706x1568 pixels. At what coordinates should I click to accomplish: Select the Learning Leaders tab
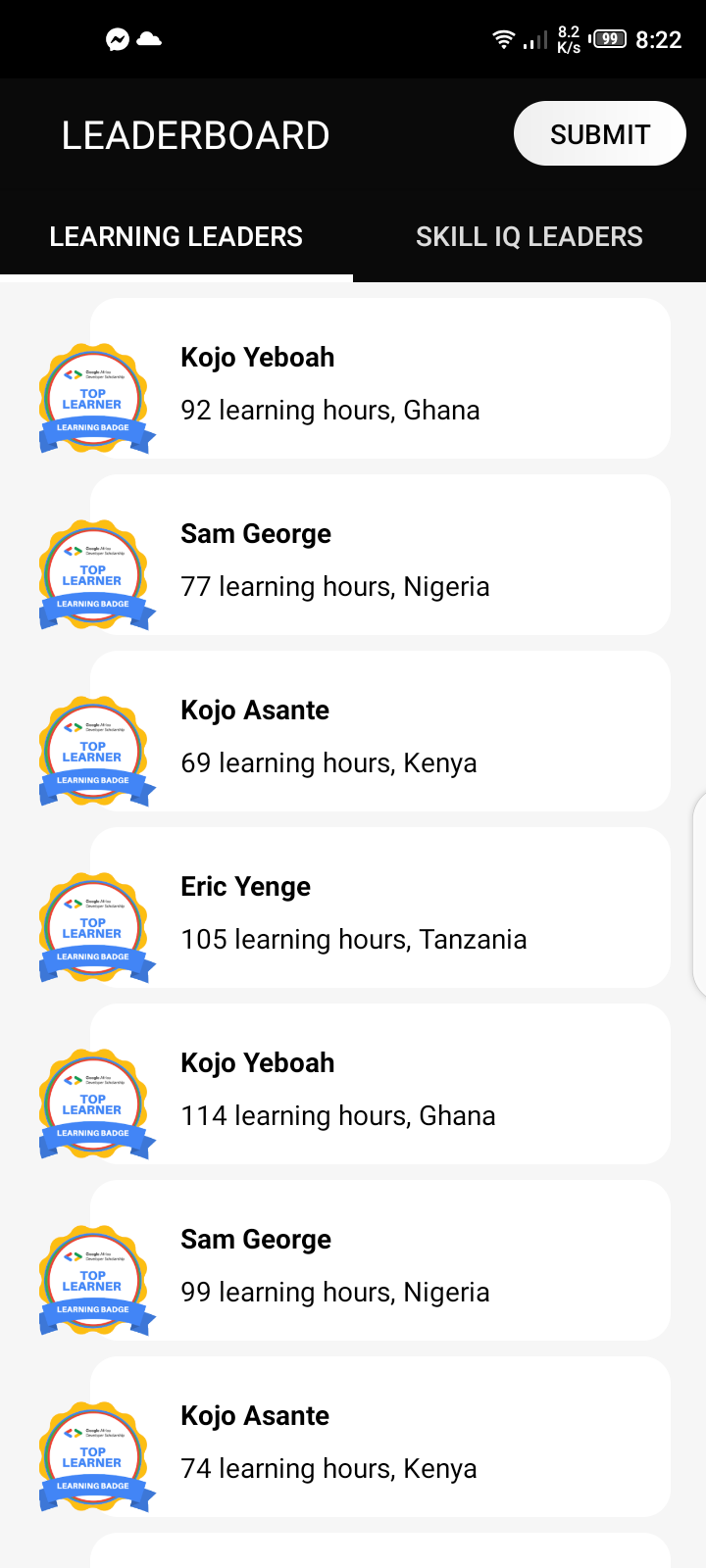(x=176, y=237)
